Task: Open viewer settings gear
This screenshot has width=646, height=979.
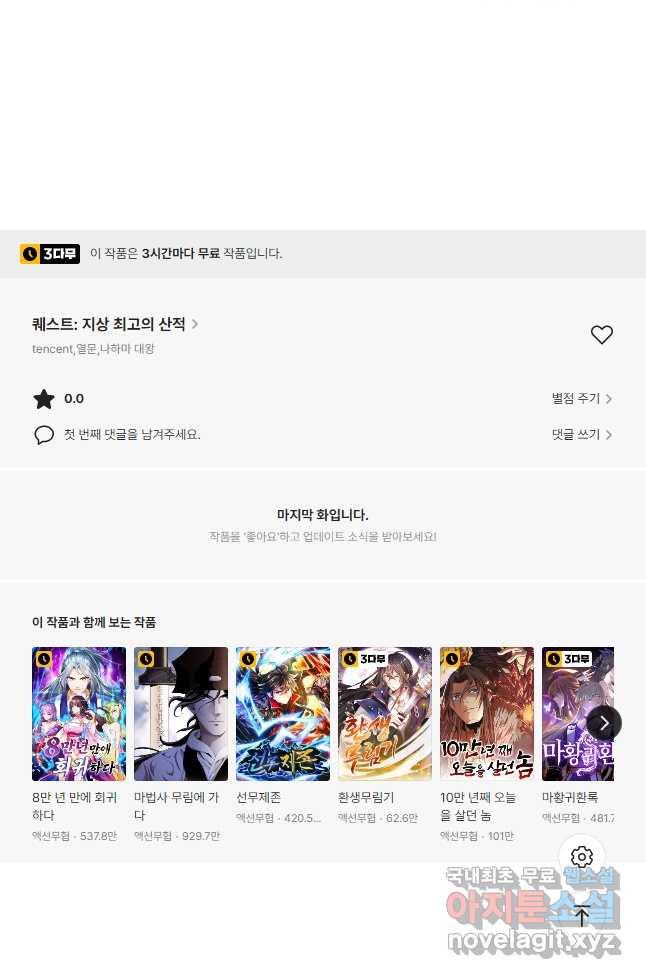Action: tap(582, 857)
